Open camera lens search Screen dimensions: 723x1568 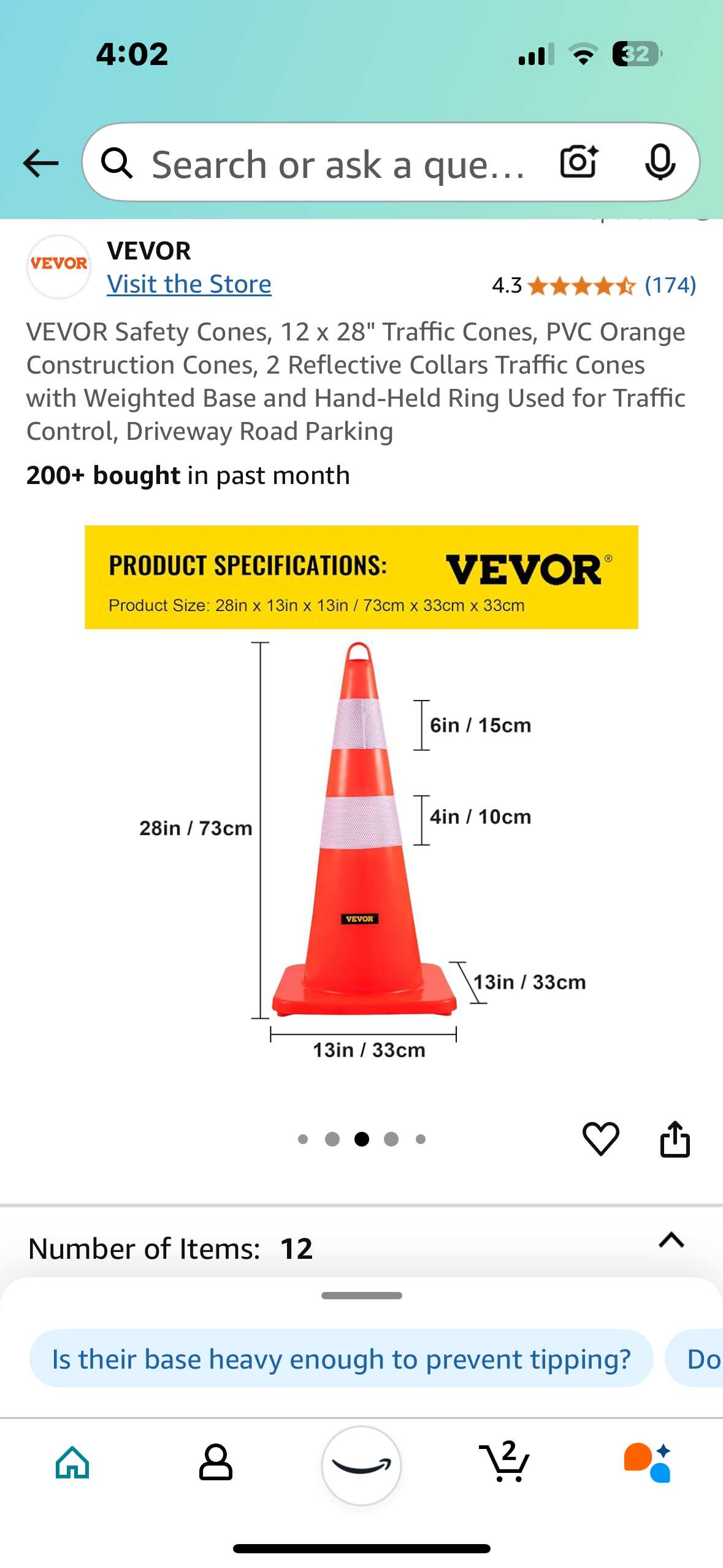point(578,163)
